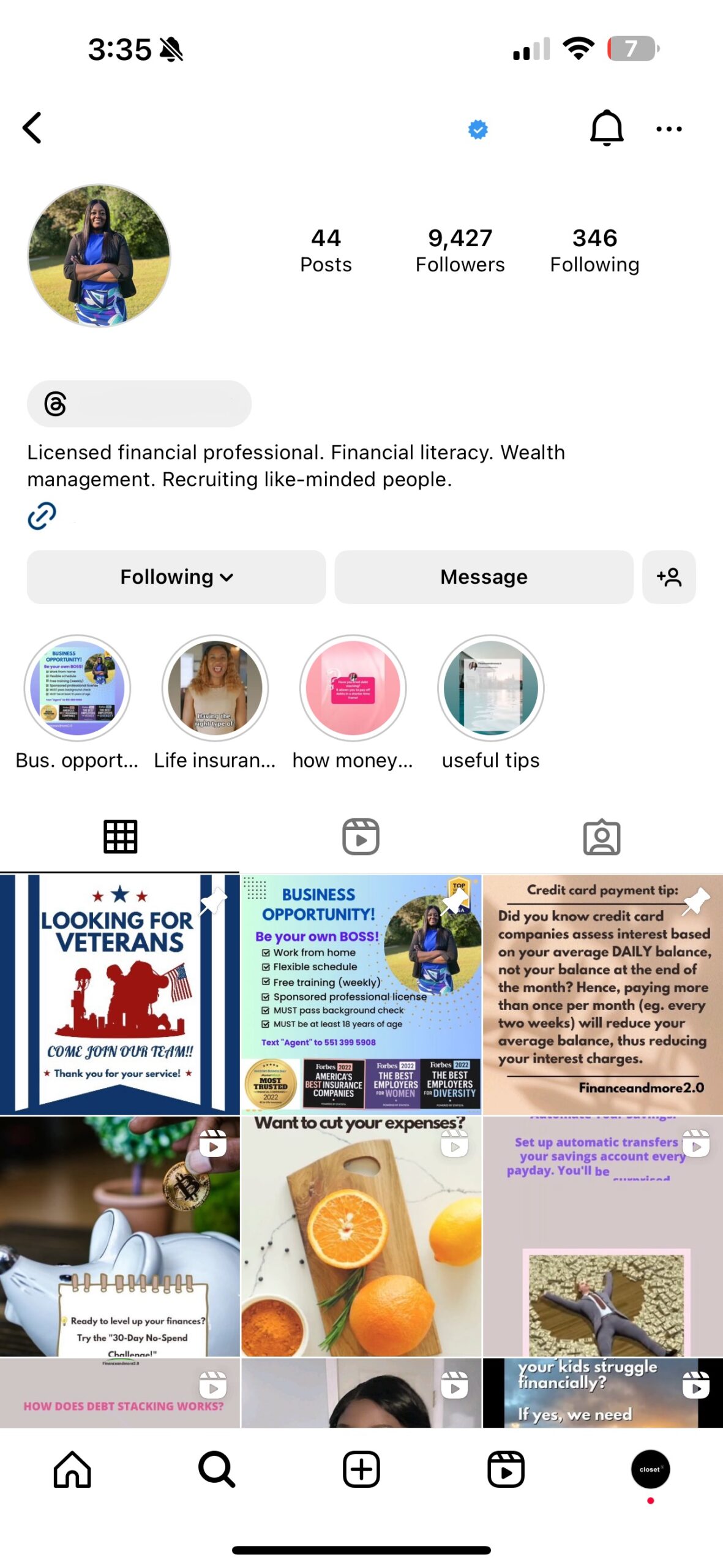Screen dimensions: 723x1568
Task: Open the useful tips highlight
Action: (x=490, y=688)
